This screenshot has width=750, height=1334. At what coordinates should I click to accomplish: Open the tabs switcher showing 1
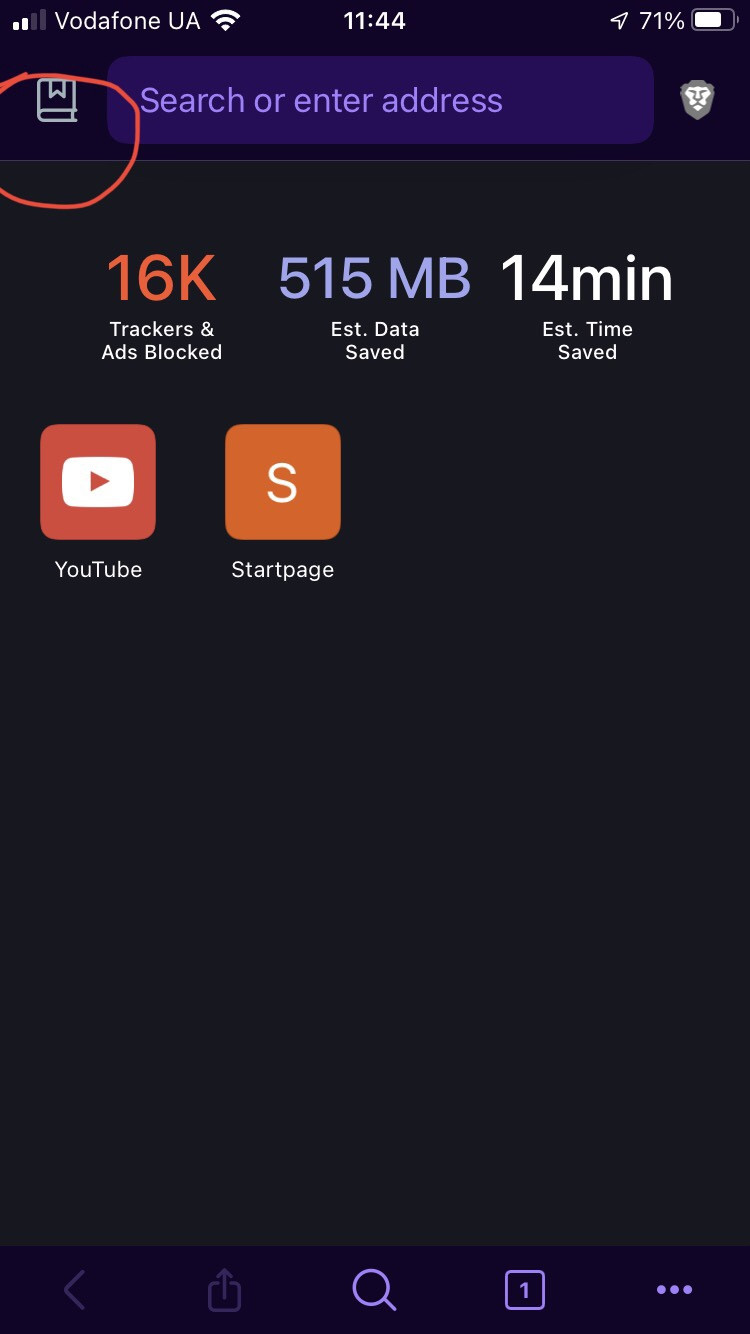524,1290
